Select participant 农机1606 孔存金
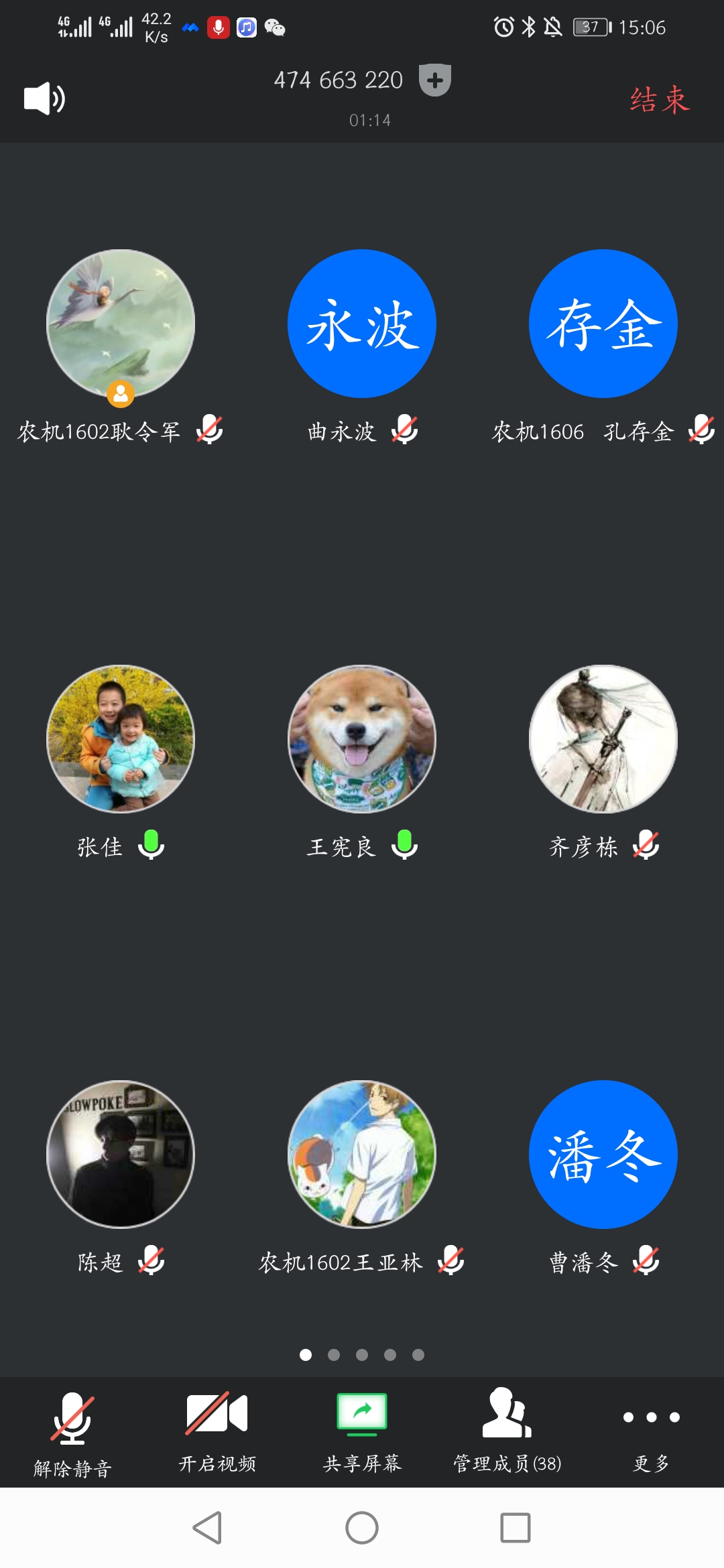 tap(603, 324)
